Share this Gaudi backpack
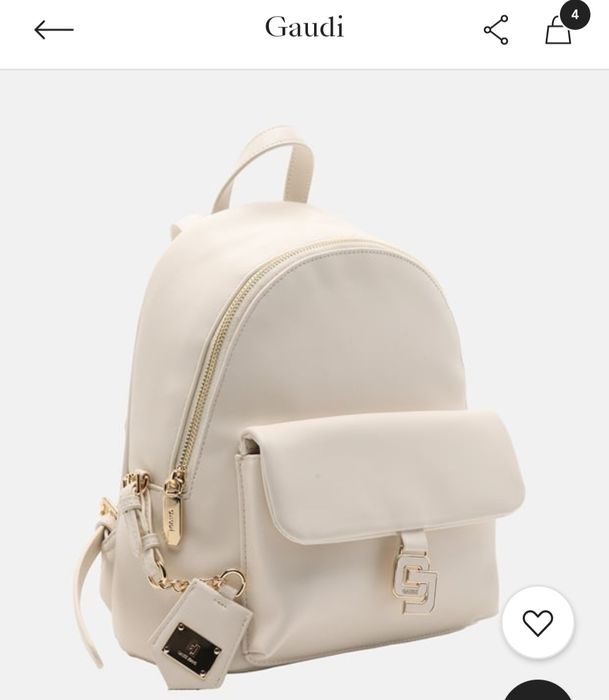609x700 pixels. point(496,30)
